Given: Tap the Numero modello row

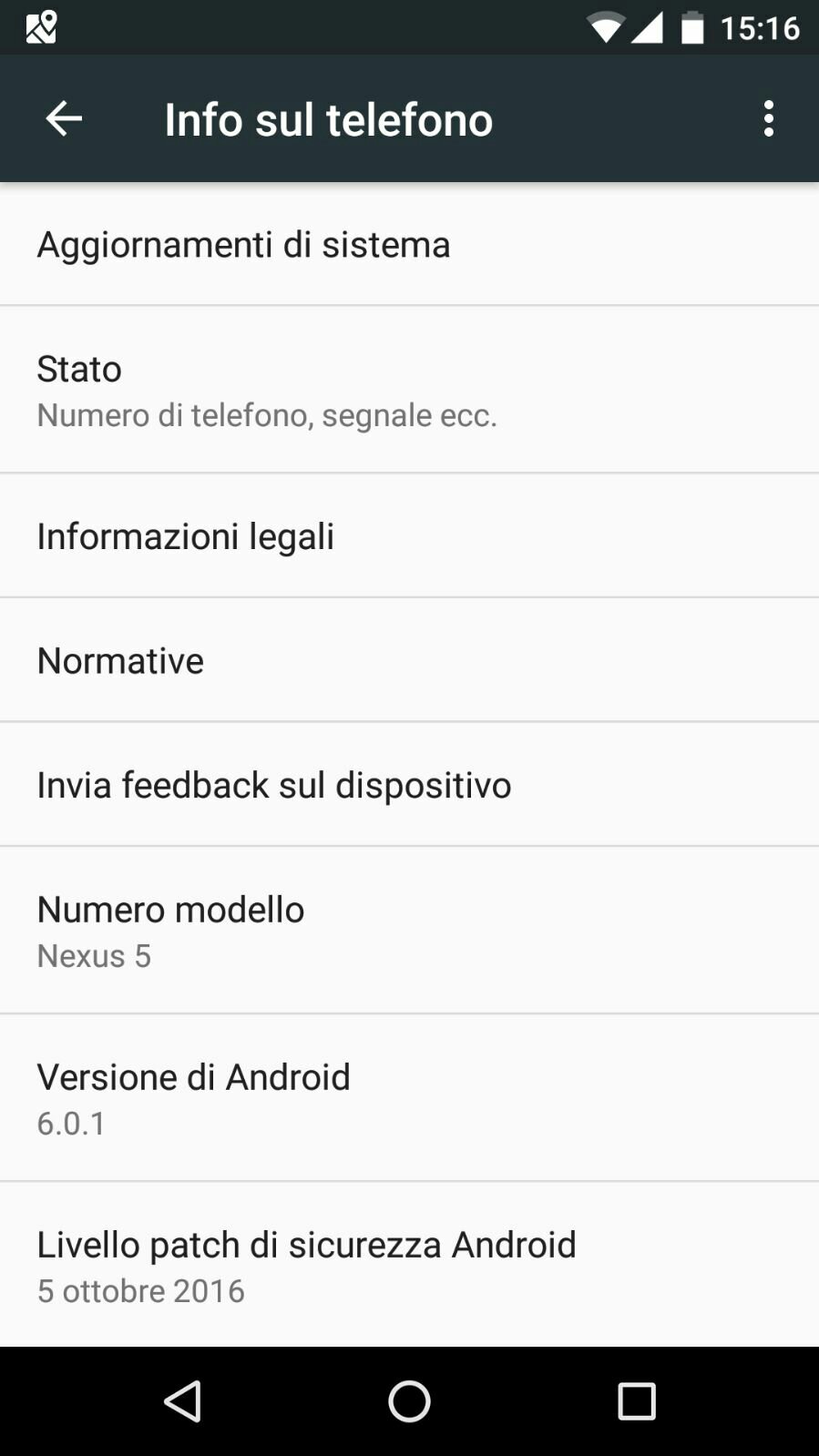Looking at the screenshot, I should pos(409,931).
